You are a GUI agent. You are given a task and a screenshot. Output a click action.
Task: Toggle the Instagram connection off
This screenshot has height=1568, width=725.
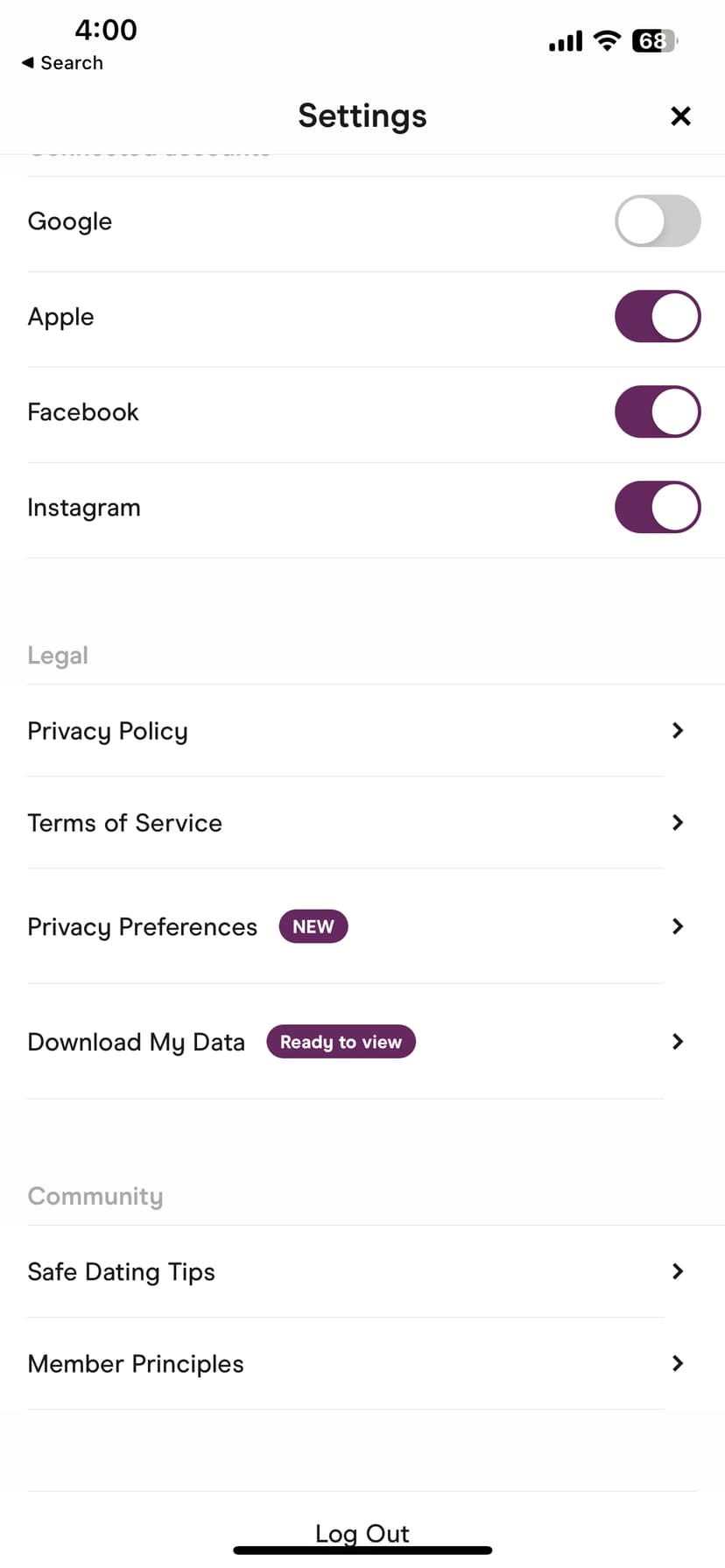pyautogui.click(x=658, y=507)
